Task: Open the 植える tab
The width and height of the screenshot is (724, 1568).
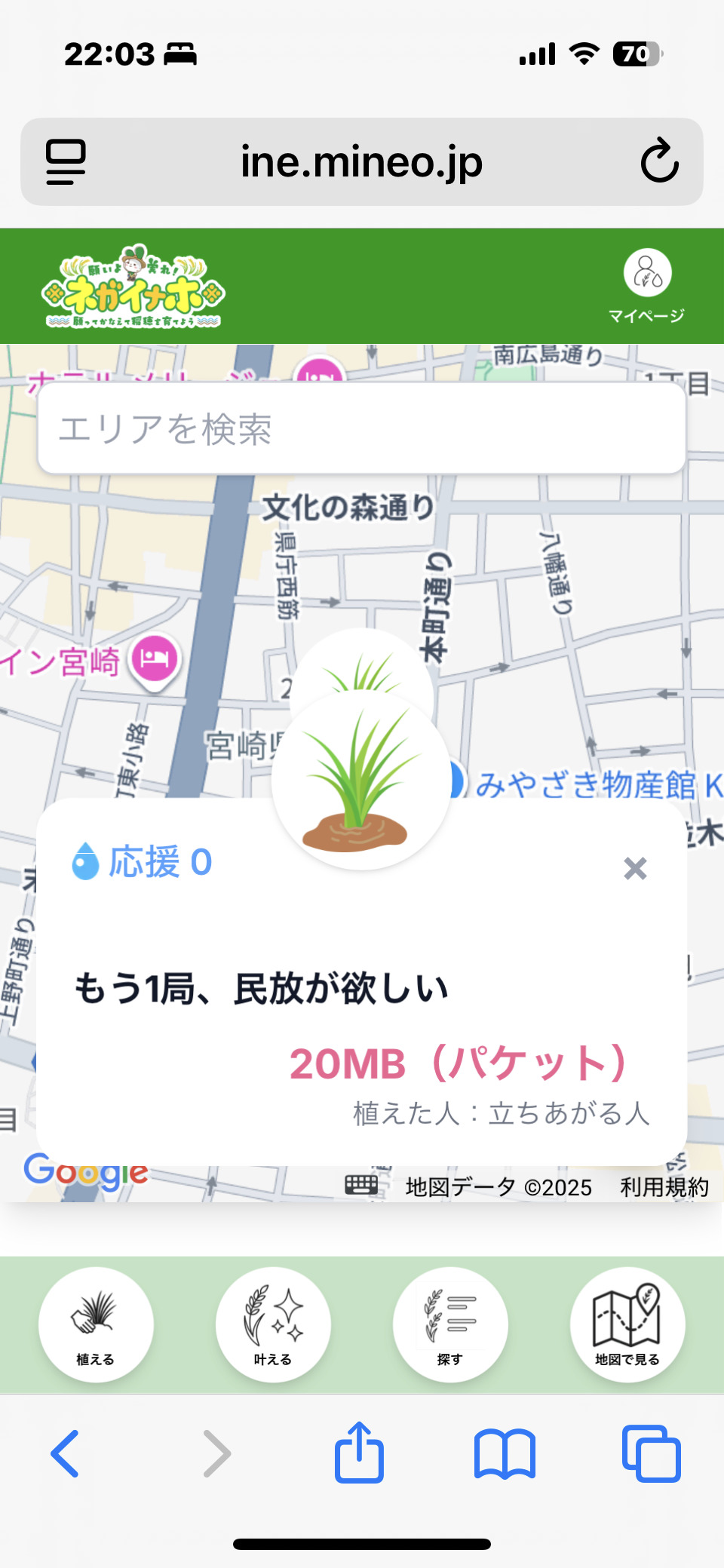Action: tap(96, 1324)
